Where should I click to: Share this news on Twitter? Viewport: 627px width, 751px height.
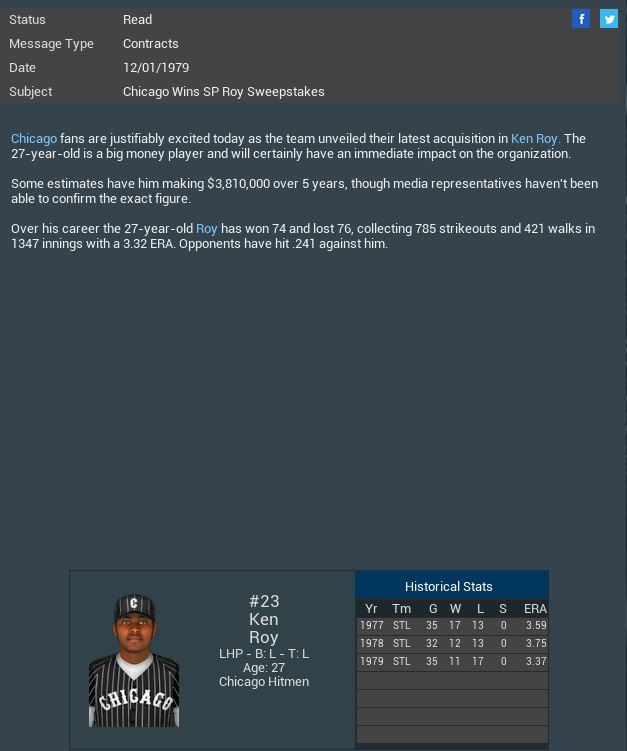[609, 19]
